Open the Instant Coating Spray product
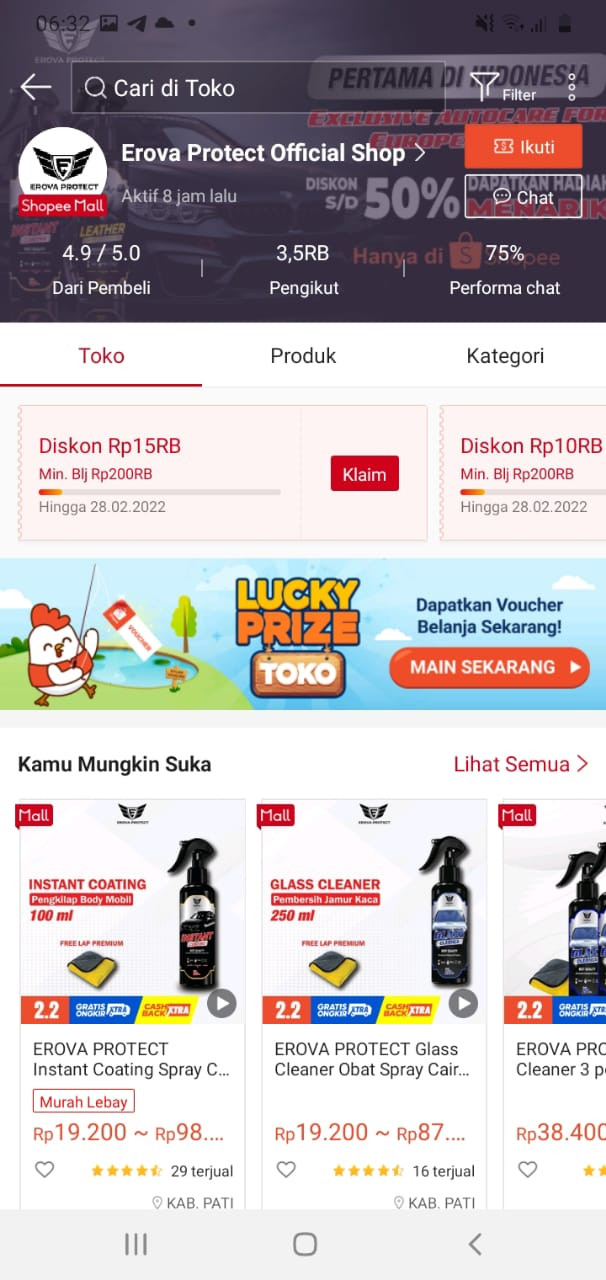The image size is (606, 1280). [x=132, y=1059]
